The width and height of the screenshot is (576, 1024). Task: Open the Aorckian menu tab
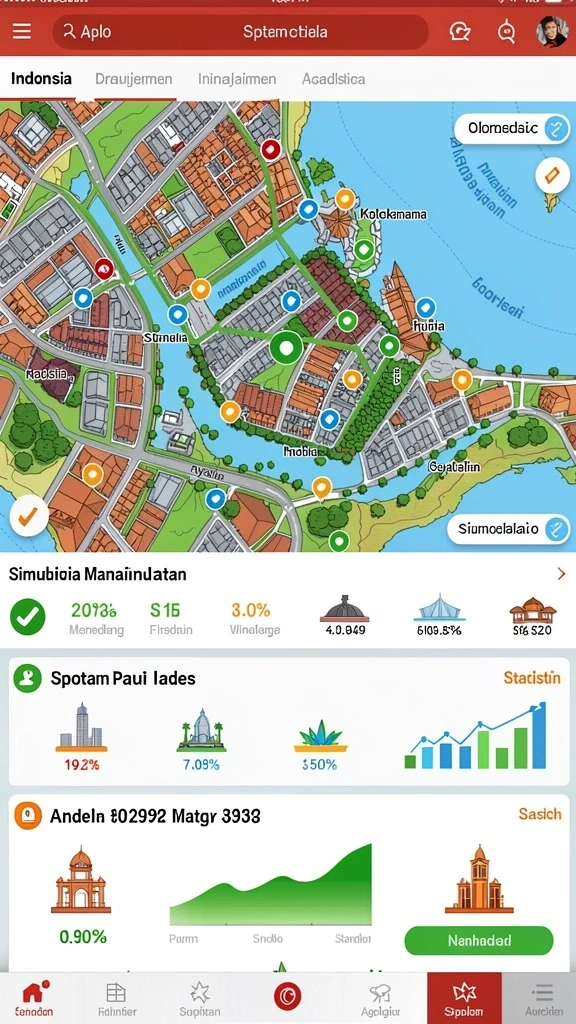point(544,999)
